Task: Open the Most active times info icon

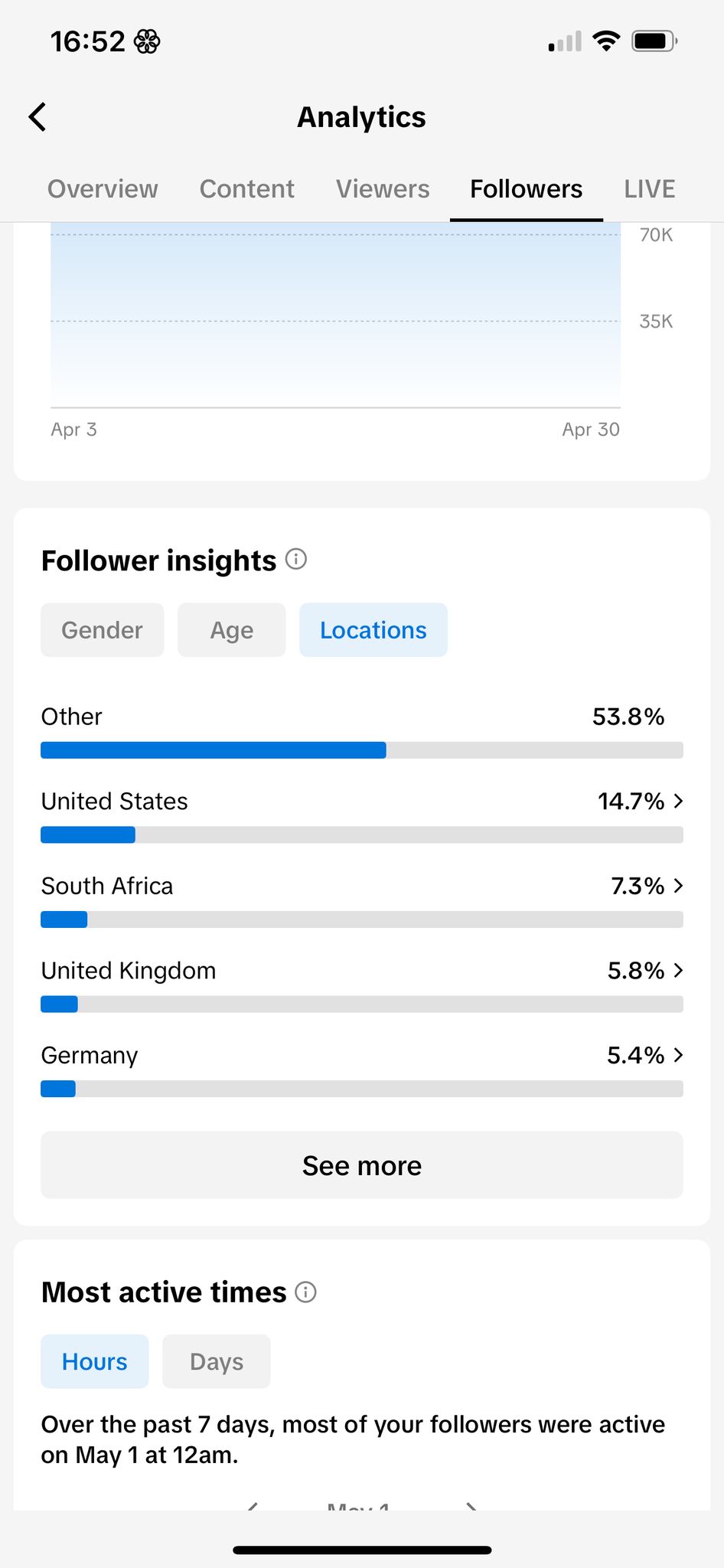Action: (306, 1292)
